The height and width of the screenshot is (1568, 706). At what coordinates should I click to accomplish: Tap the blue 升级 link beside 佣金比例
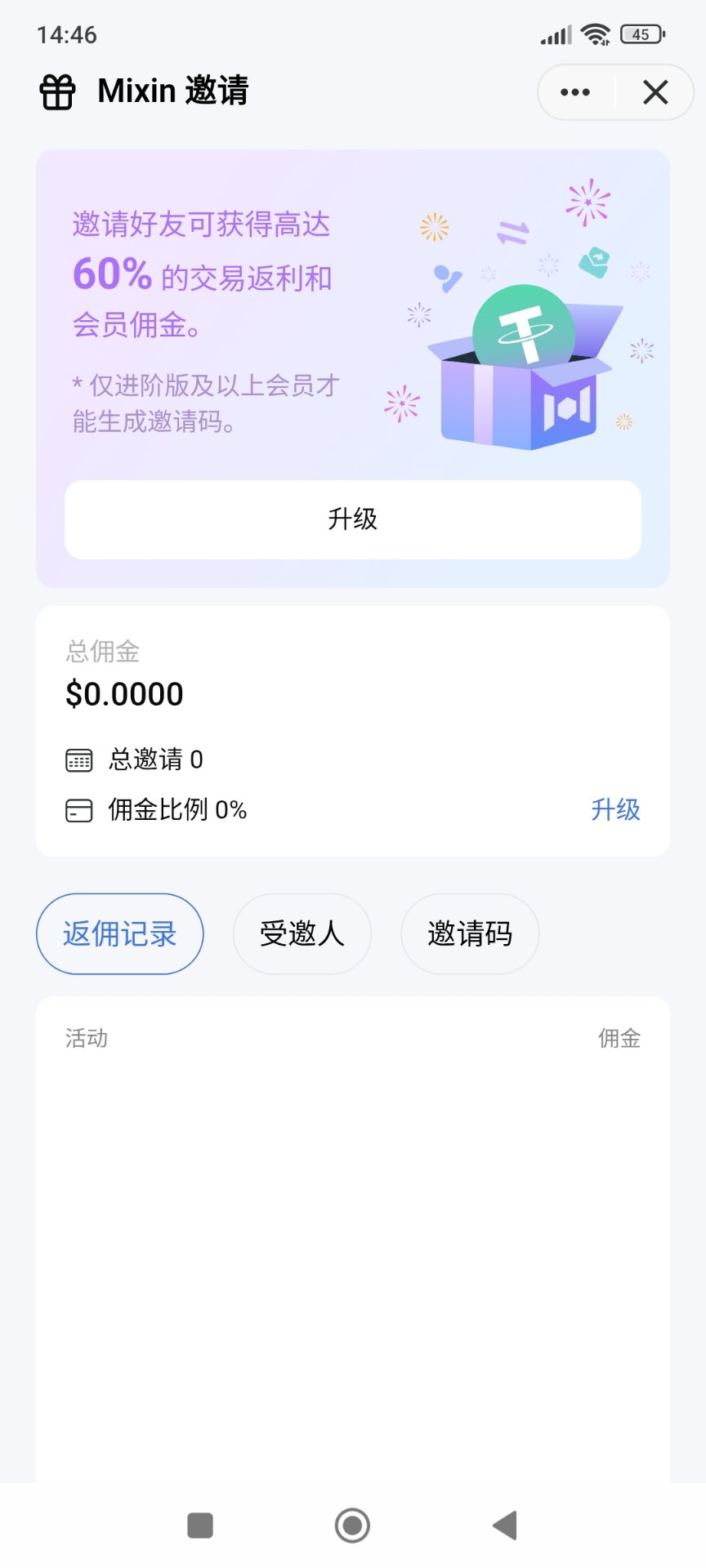pyautogui.click(x=615, y=809)
